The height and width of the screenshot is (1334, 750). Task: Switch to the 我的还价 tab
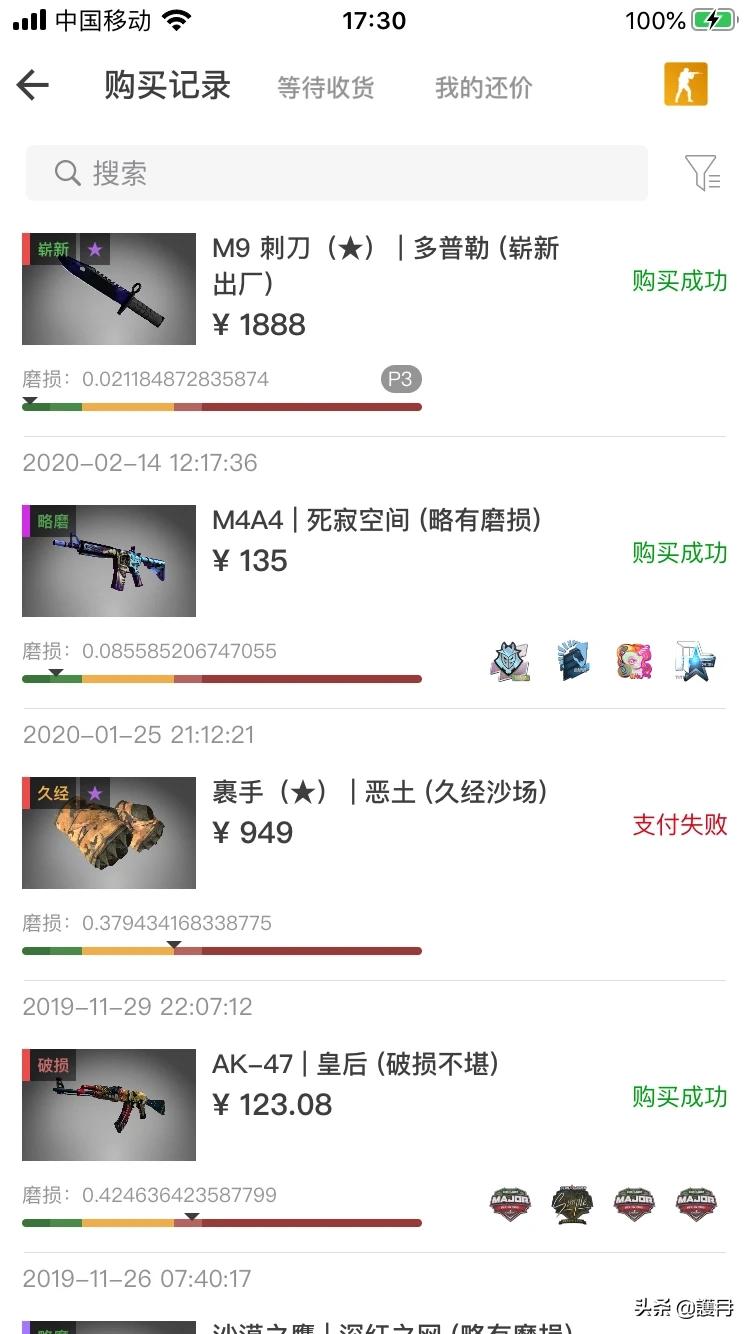(483, 88)
